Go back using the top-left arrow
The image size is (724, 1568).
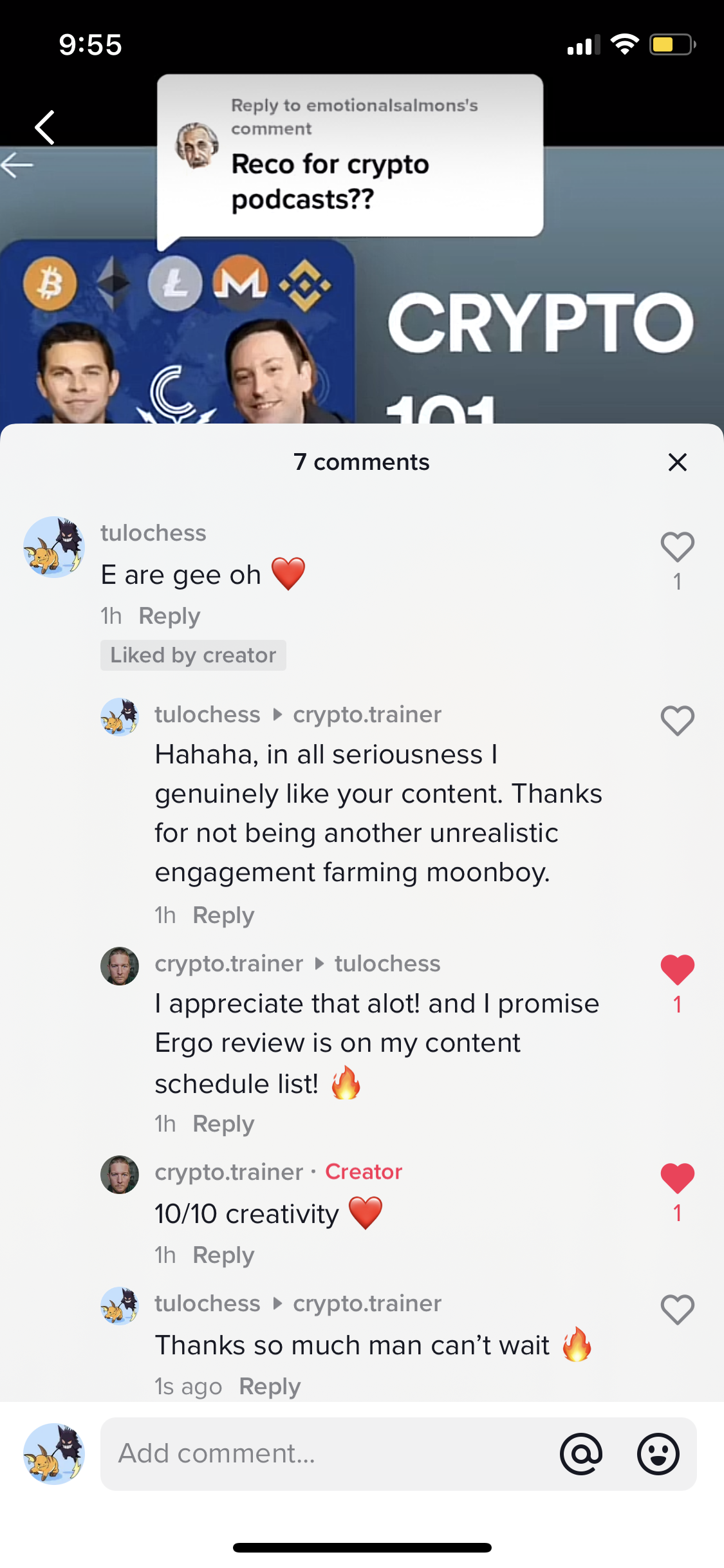click(x=45, y=127)
